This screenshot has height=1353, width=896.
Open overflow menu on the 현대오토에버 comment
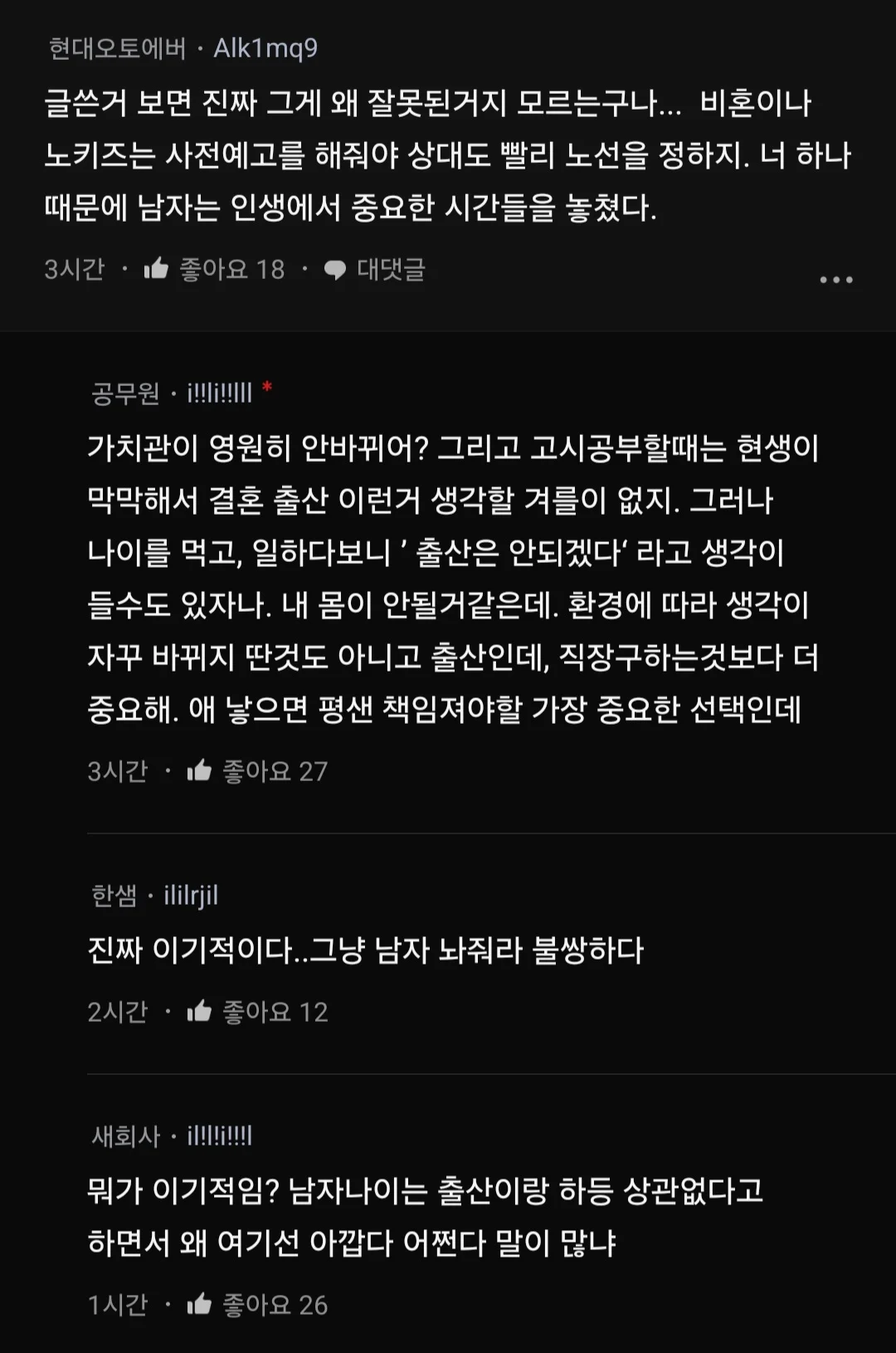pos(835,280)
